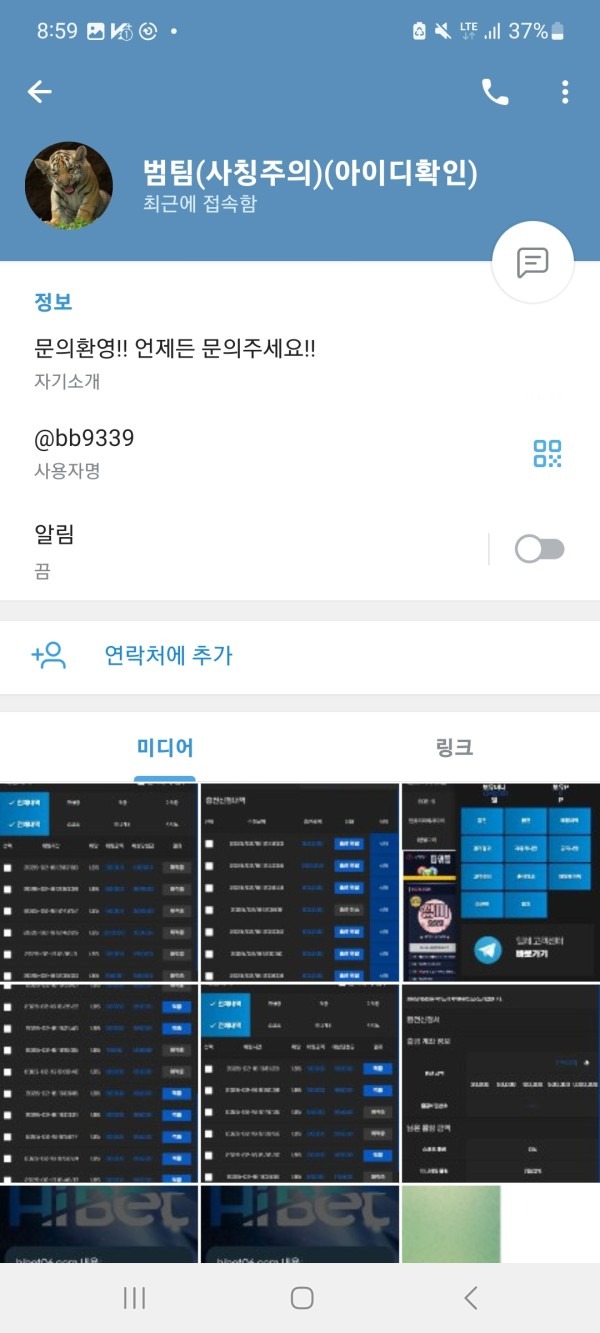Screen dimensions: 600x1333
Task: Tap 연락처에 추가 to add contact
Action: pyautogui.click(x=168, y=656)
